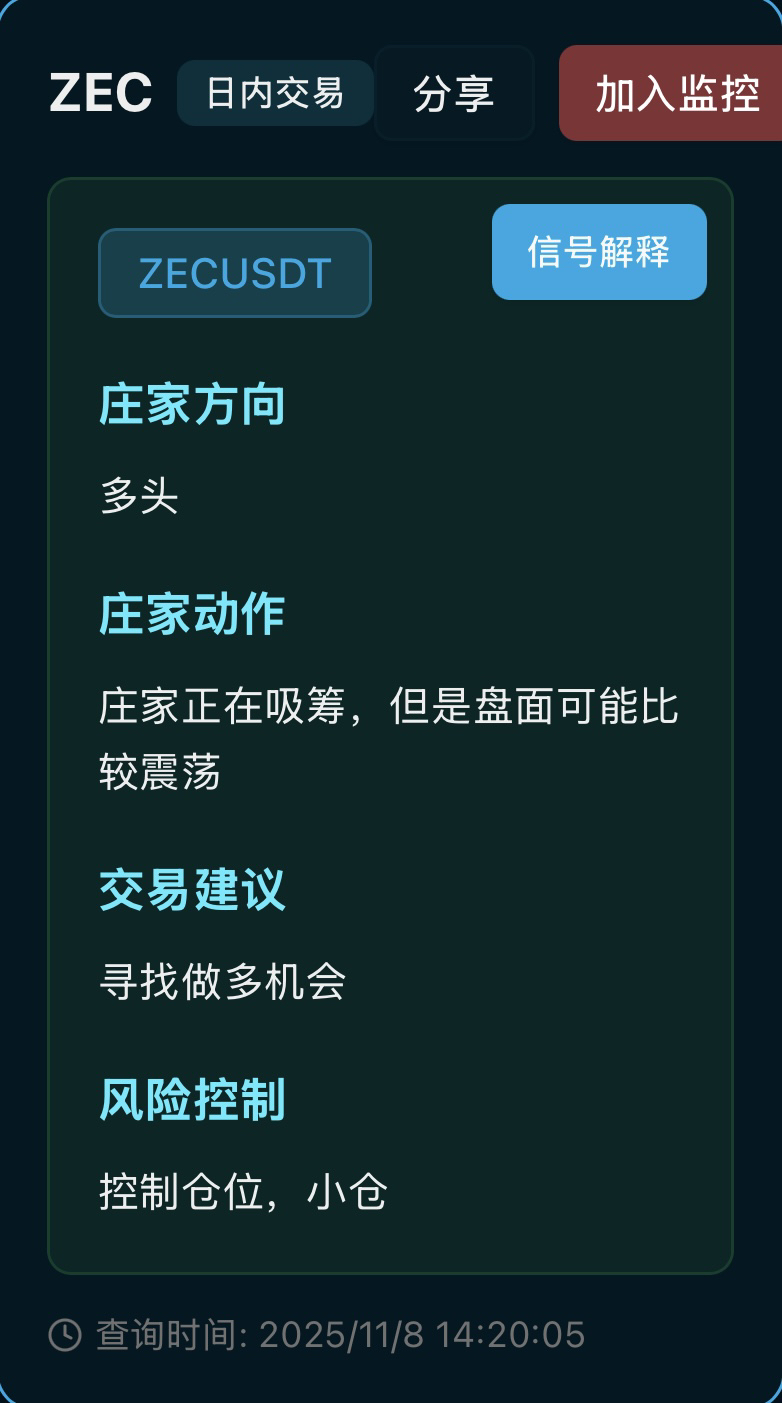Select the ZECUSDT pair chip
This screenshot has width=782, height=1403.
point(235,273)
